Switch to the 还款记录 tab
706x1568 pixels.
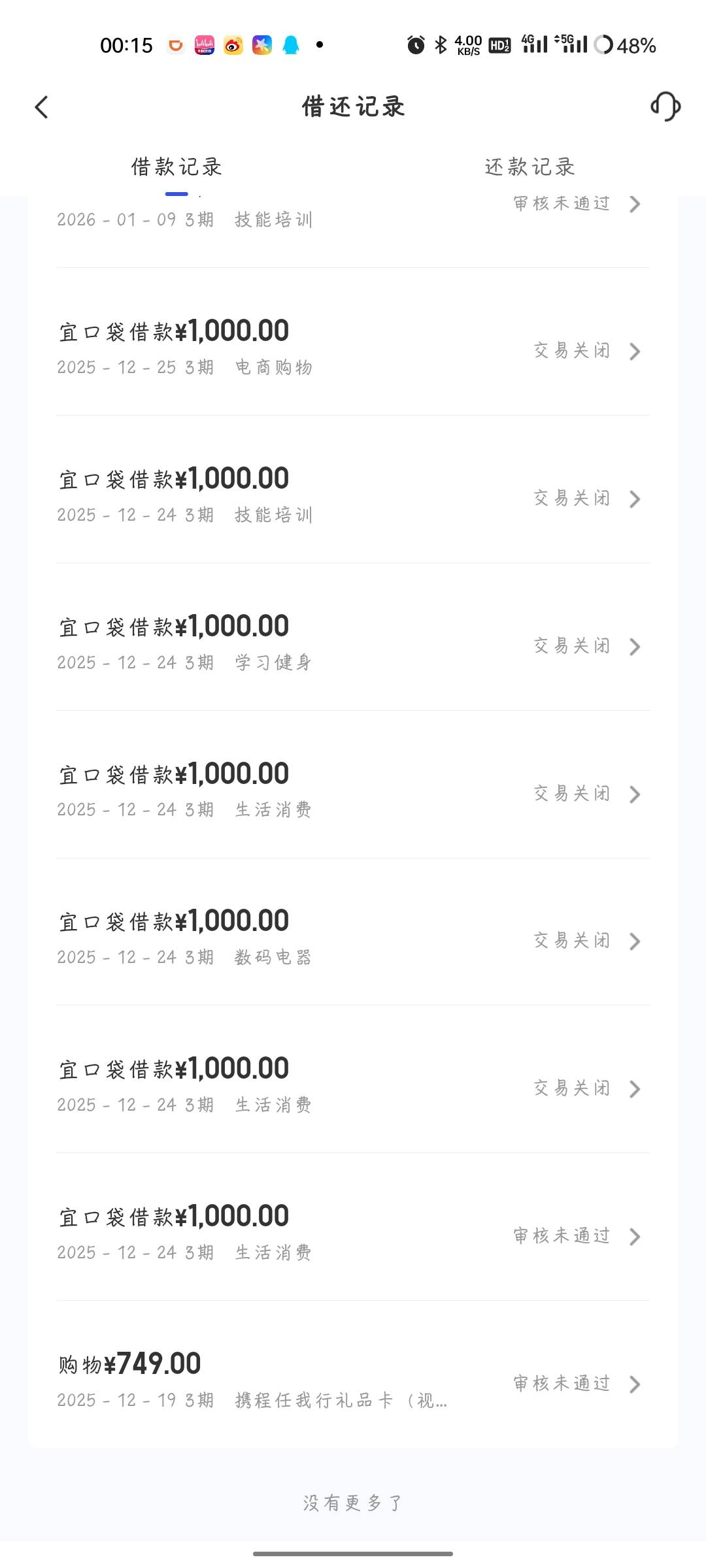529,167
